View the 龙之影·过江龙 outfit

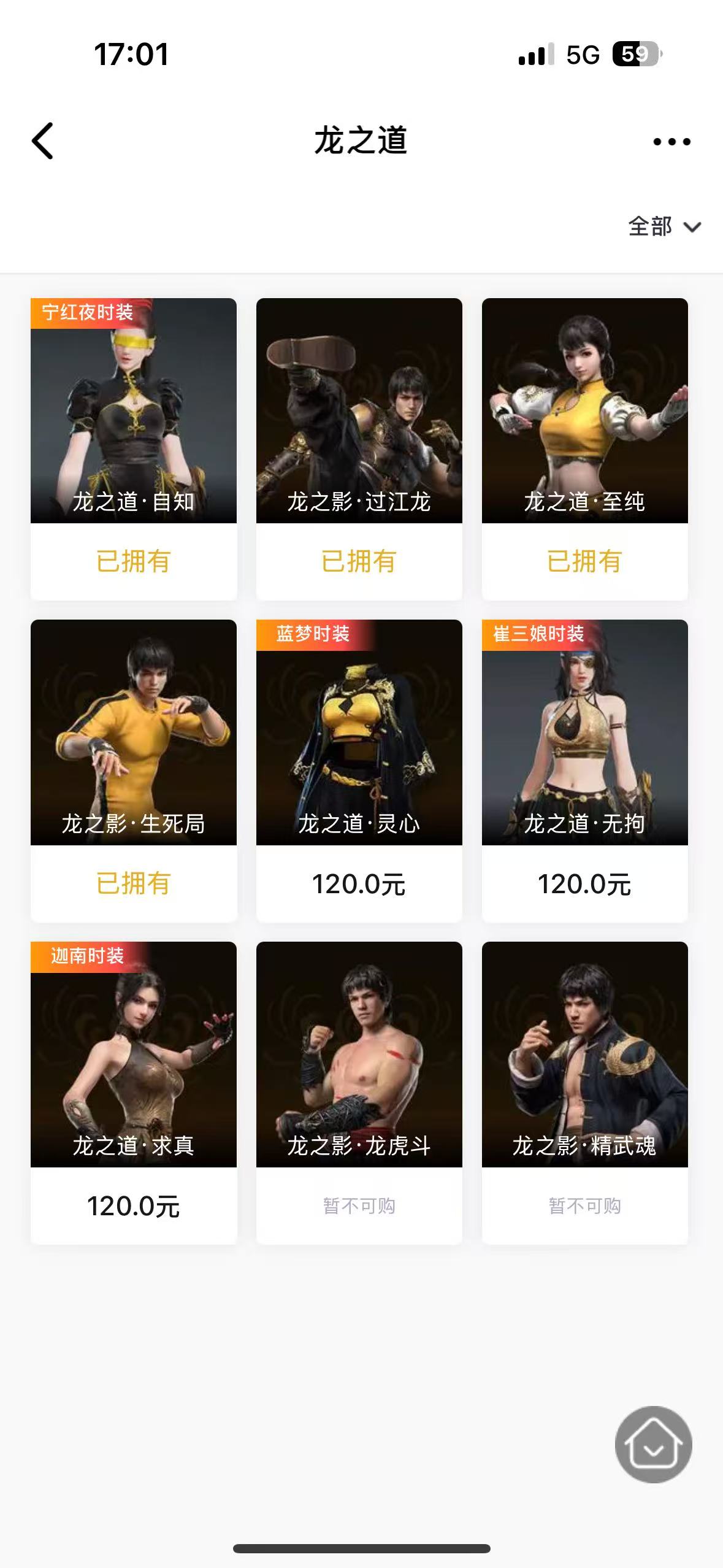(x=359, y=411)
